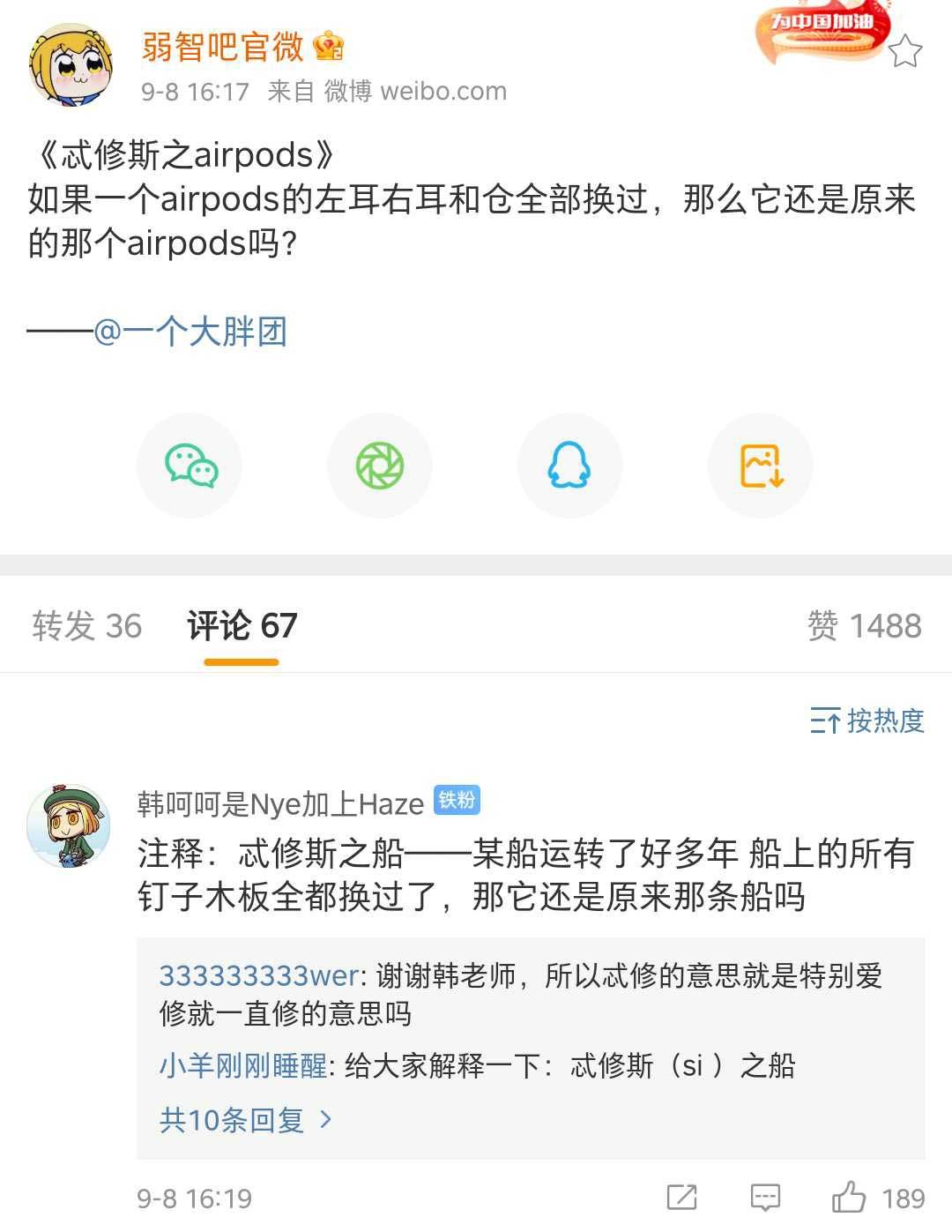Open 韩呵呵是Nye加上Haze's avatar
This screenshot has height=1232, width=952.
[x=69, y=825]
